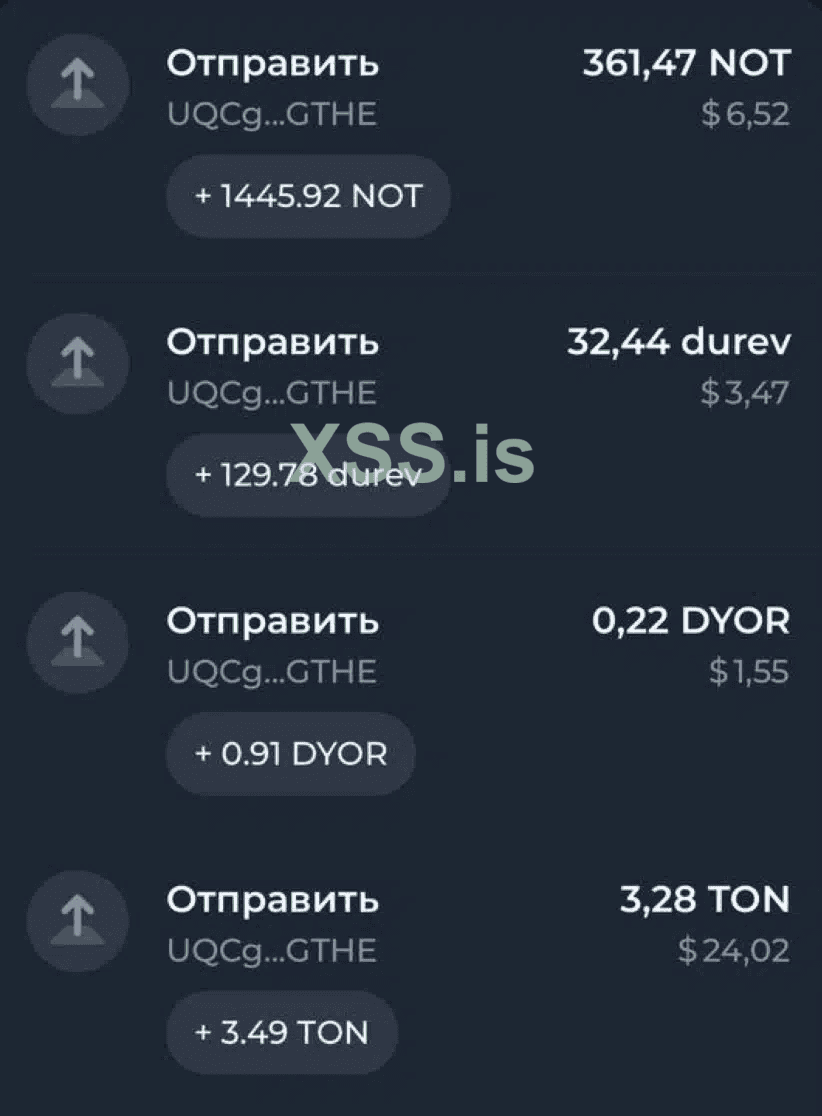Tap the + 3.49 TON received chip

pyautogui.click(x=281, y=1032)
